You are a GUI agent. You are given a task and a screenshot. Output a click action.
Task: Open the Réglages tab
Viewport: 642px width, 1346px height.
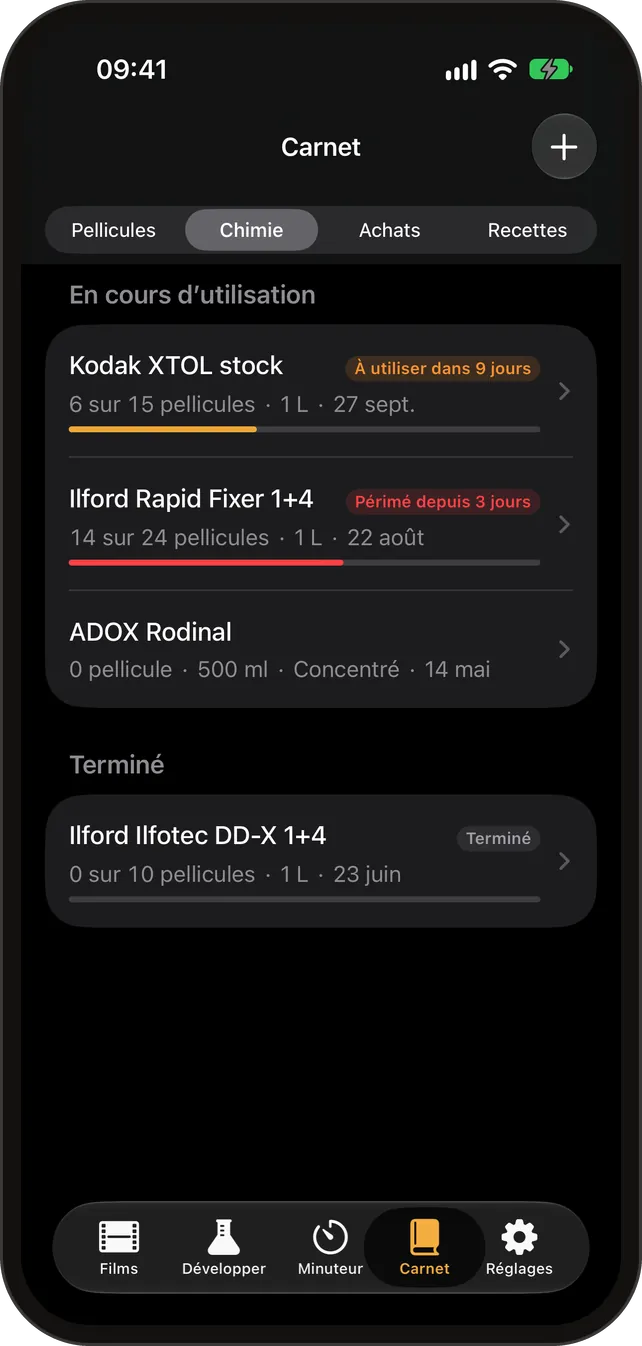(x=519, y=1247)
